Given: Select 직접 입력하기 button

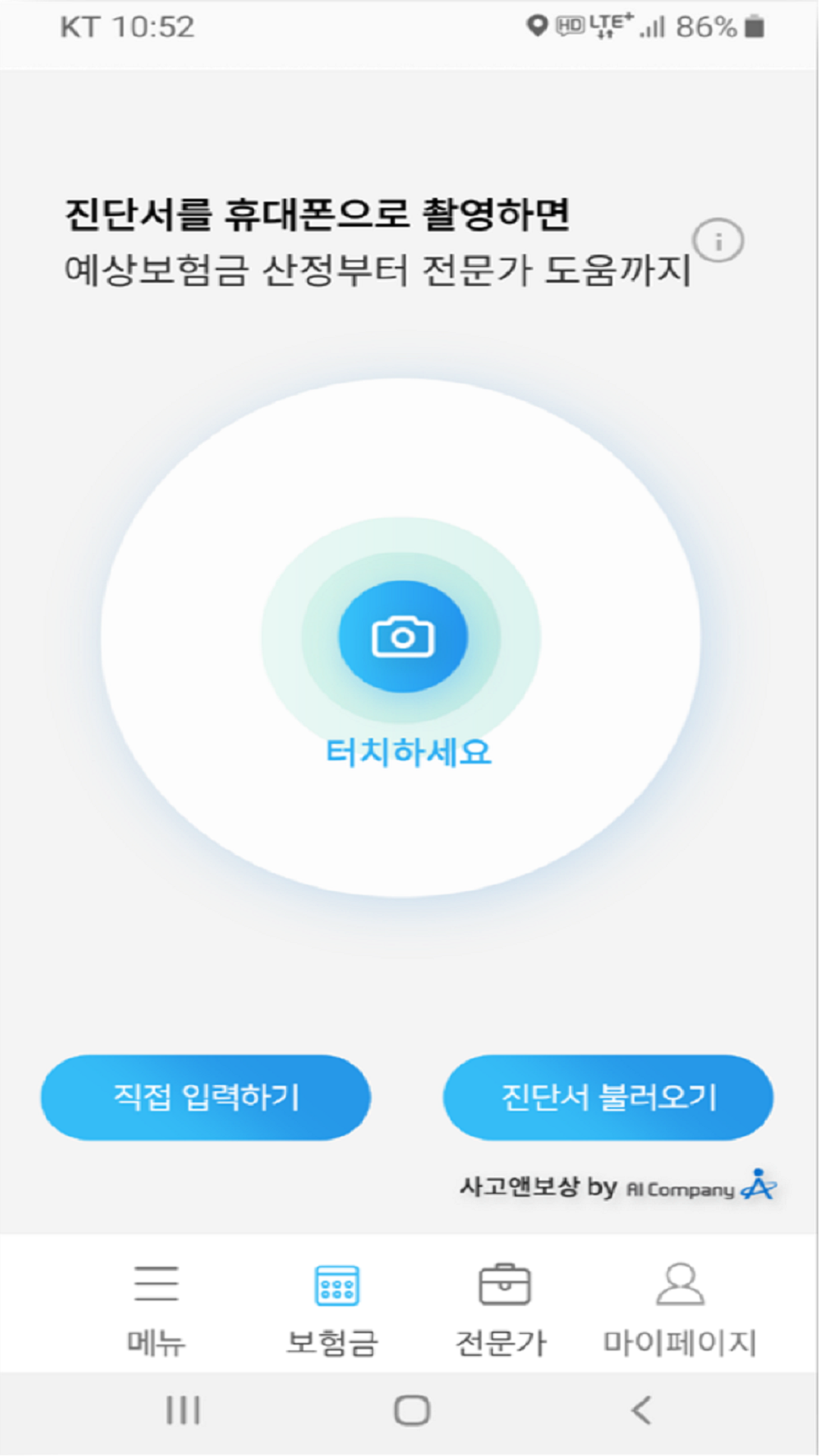Looking at the screenshot, I should coord(206,1097).
